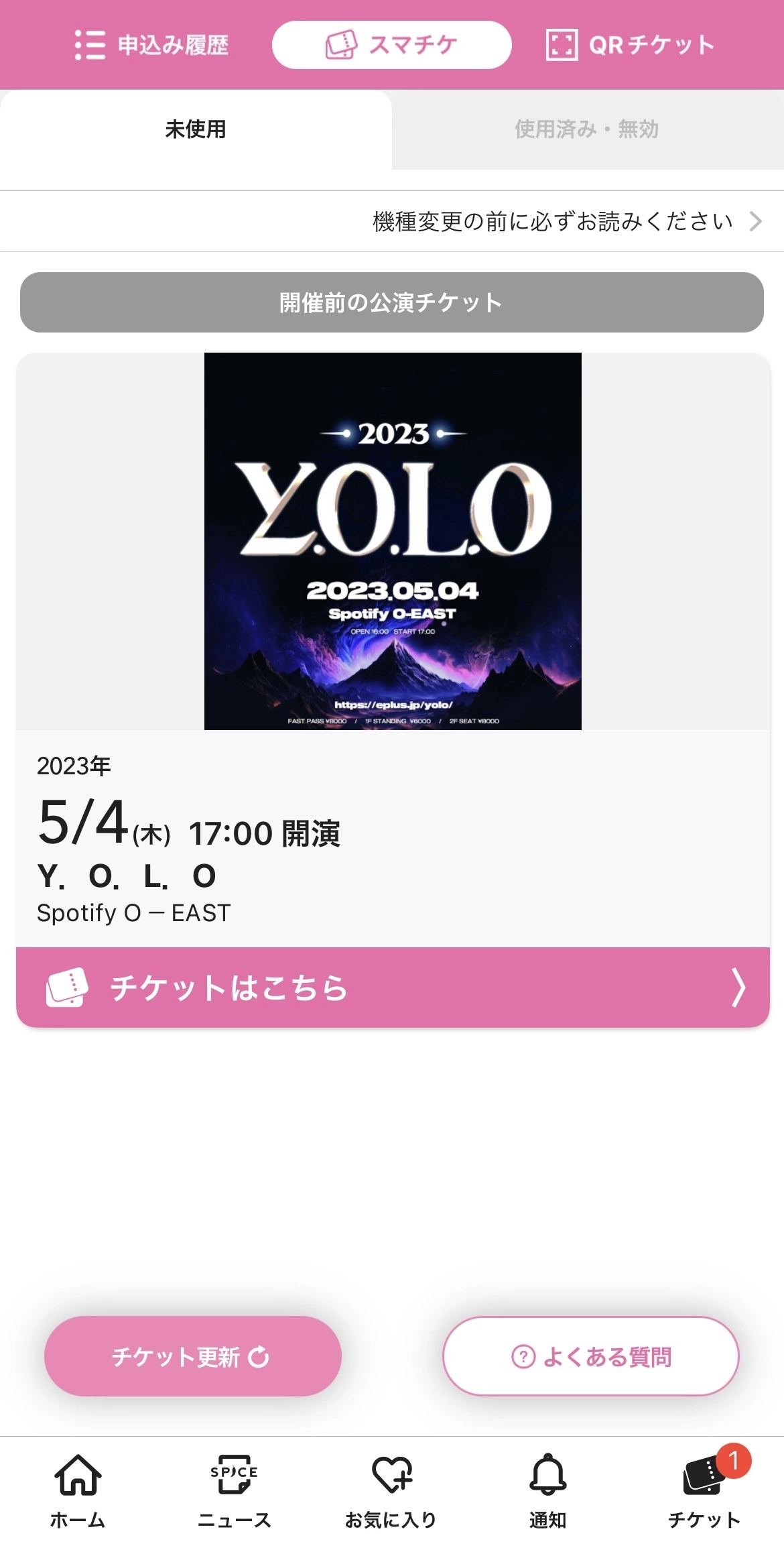Screen dimensions: 784x1556
Task: Switch to 使用済み・無効 tickets
Action: [x=587, y=129]
